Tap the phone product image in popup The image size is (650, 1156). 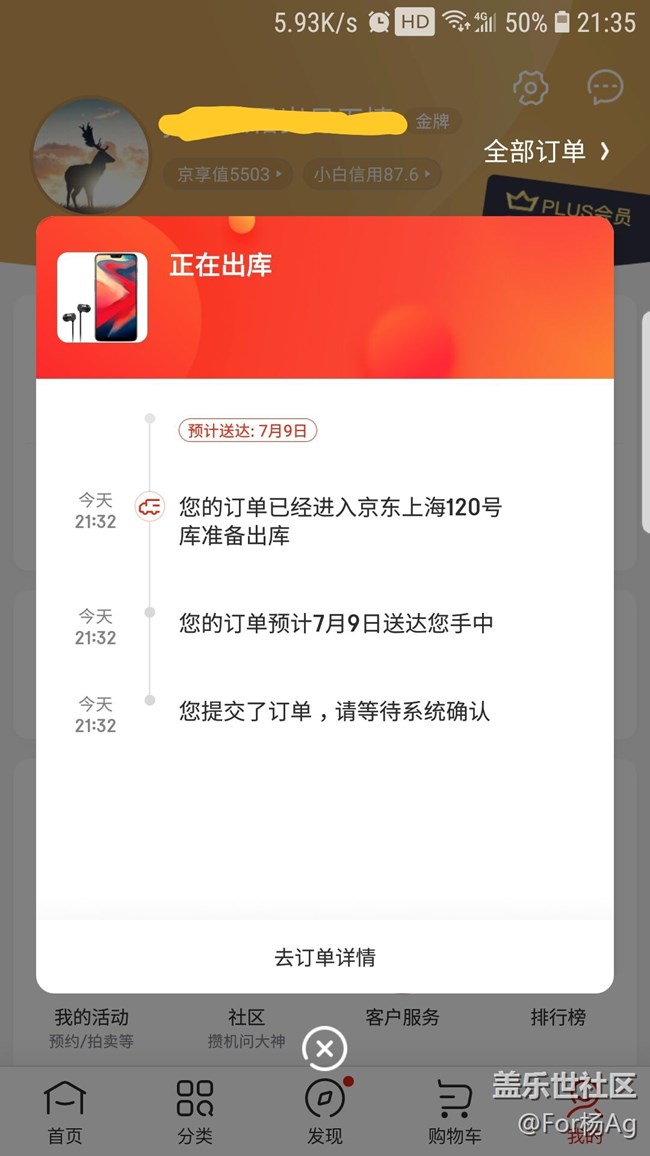click(102, 298)
